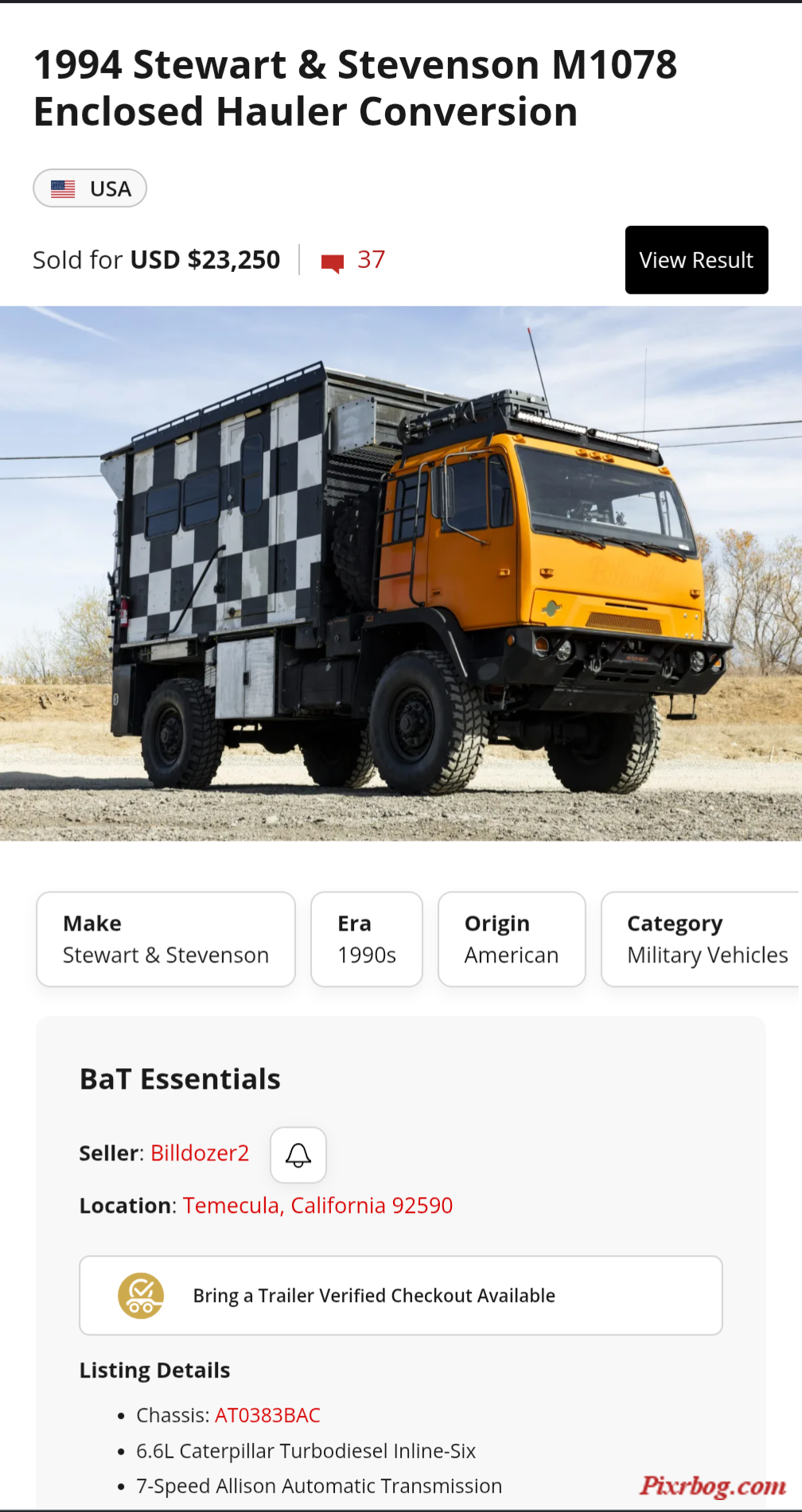Screen dimensions: 802x1512
Task: Open the truck photo gallery
Action: [401, 573]
